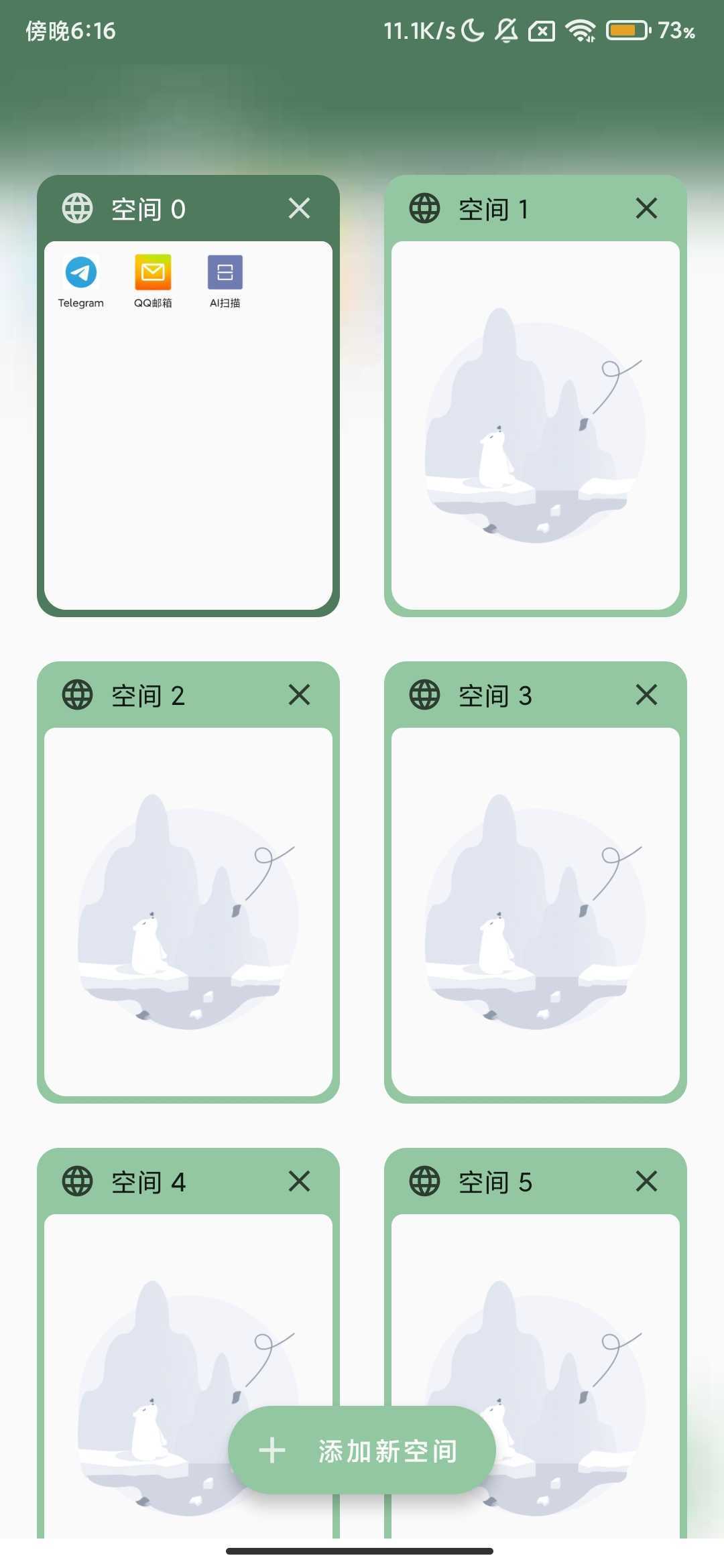Viewport: 724px width, 1568px height.
Task: Switch to the 空间 2 preview
Action: (188, 911)
